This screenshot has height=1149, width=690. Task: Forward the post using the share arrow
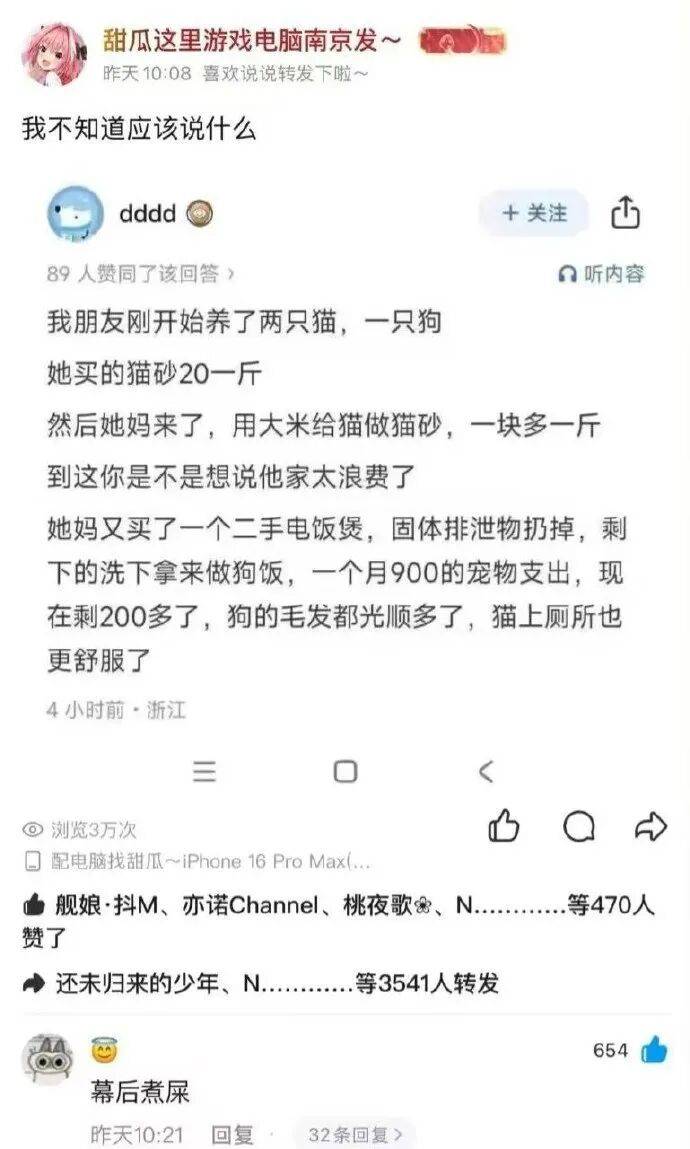(651, 827)
